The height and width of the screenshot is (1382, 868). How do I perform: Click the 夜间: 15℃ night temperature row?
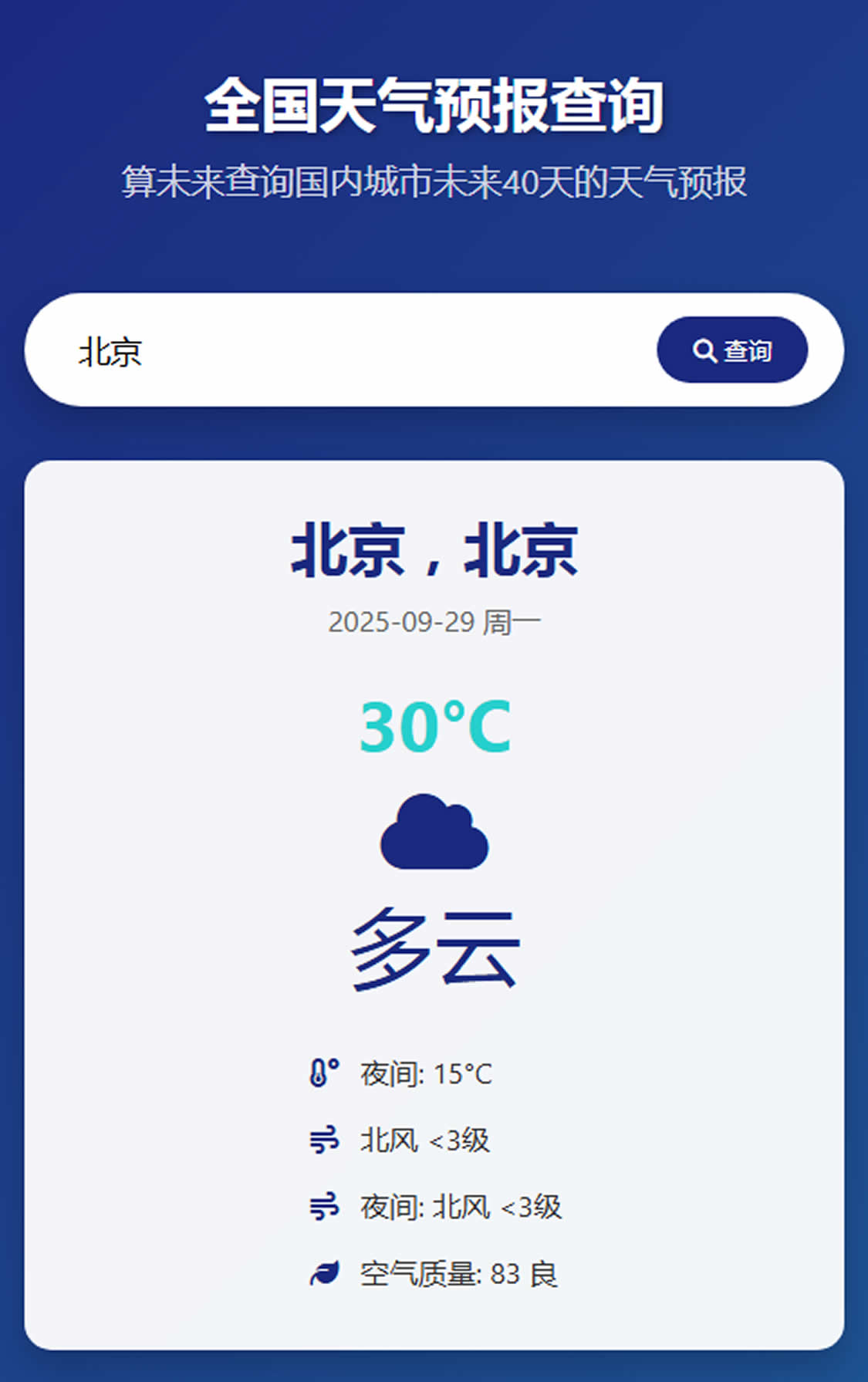tap(424, 1073)
